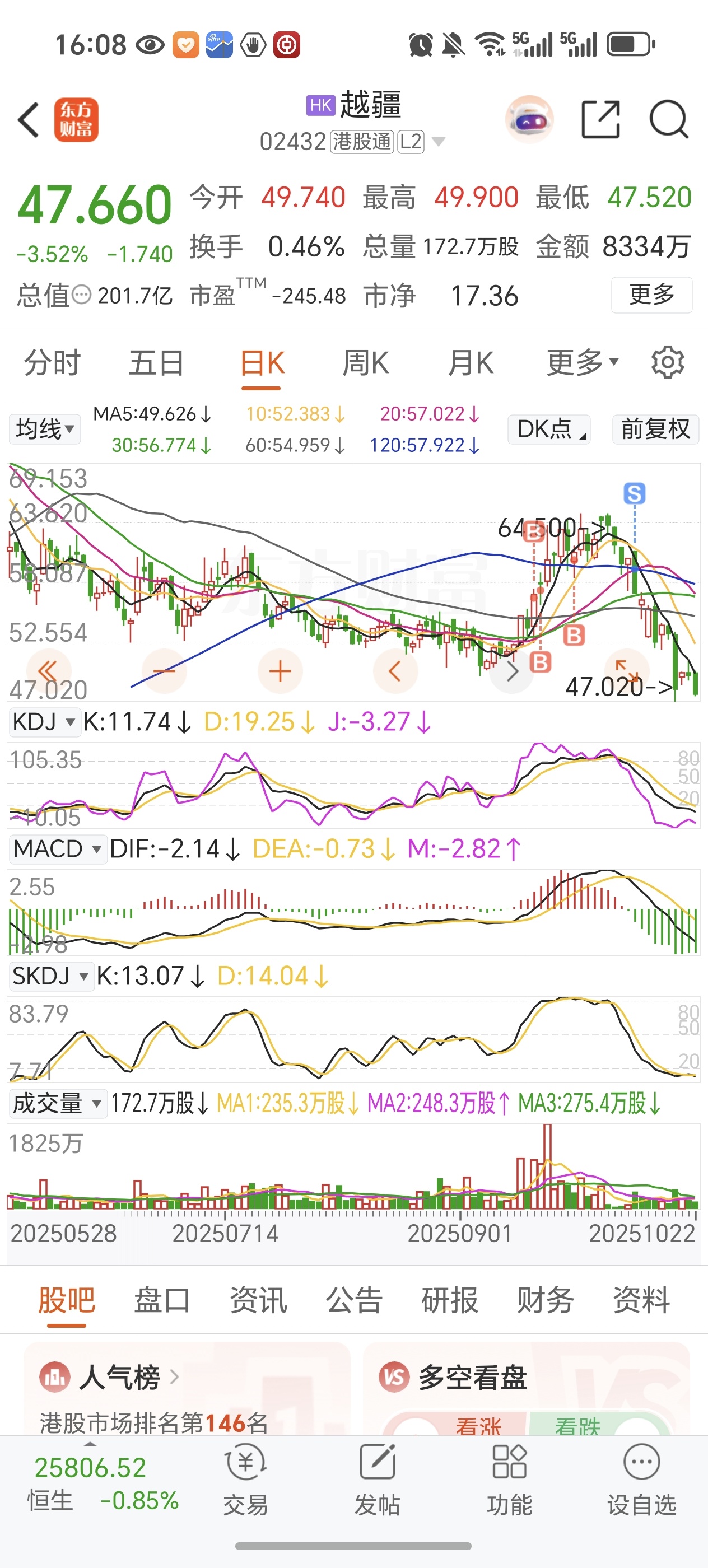The height and width of the screenshot is (1568, 708).
Task: Change the 前复权 adjustment option
Action: tap(655, 429)
